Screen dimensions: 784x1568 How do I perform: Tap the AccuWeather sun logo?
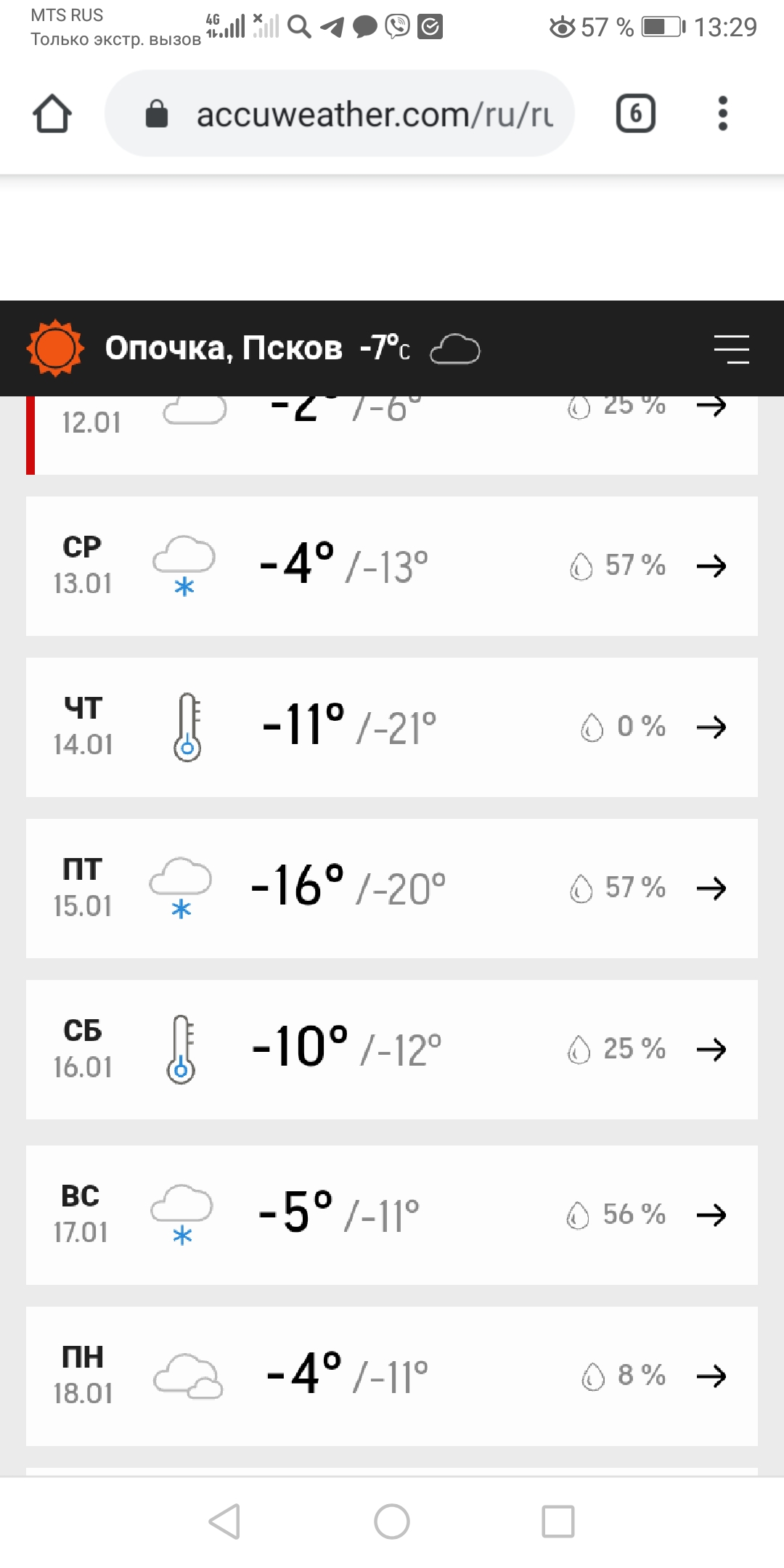point(55,348)
